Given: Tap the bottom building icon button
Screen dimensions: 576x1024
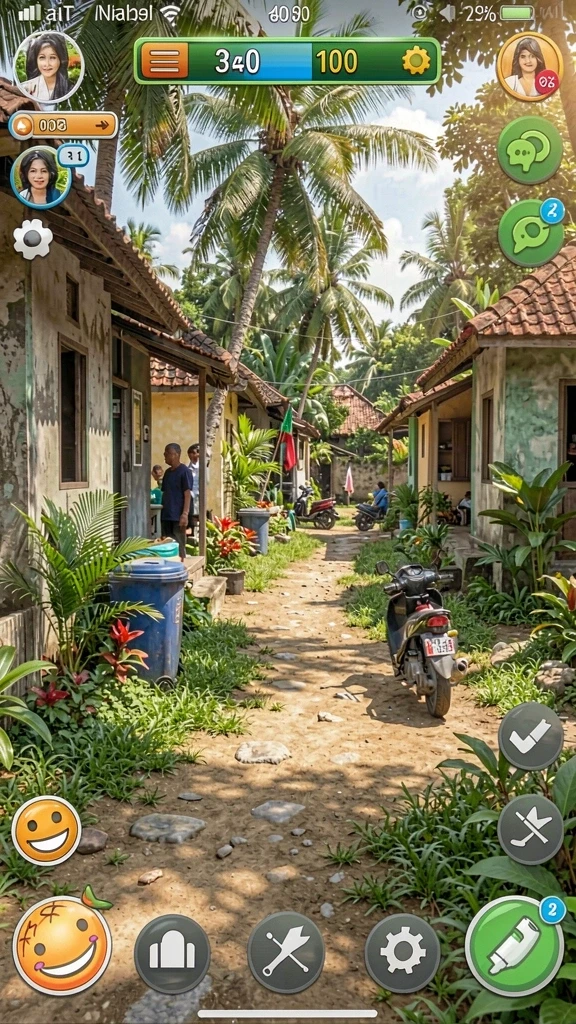Looking at the screenshot, I should [x=172, y=953].
